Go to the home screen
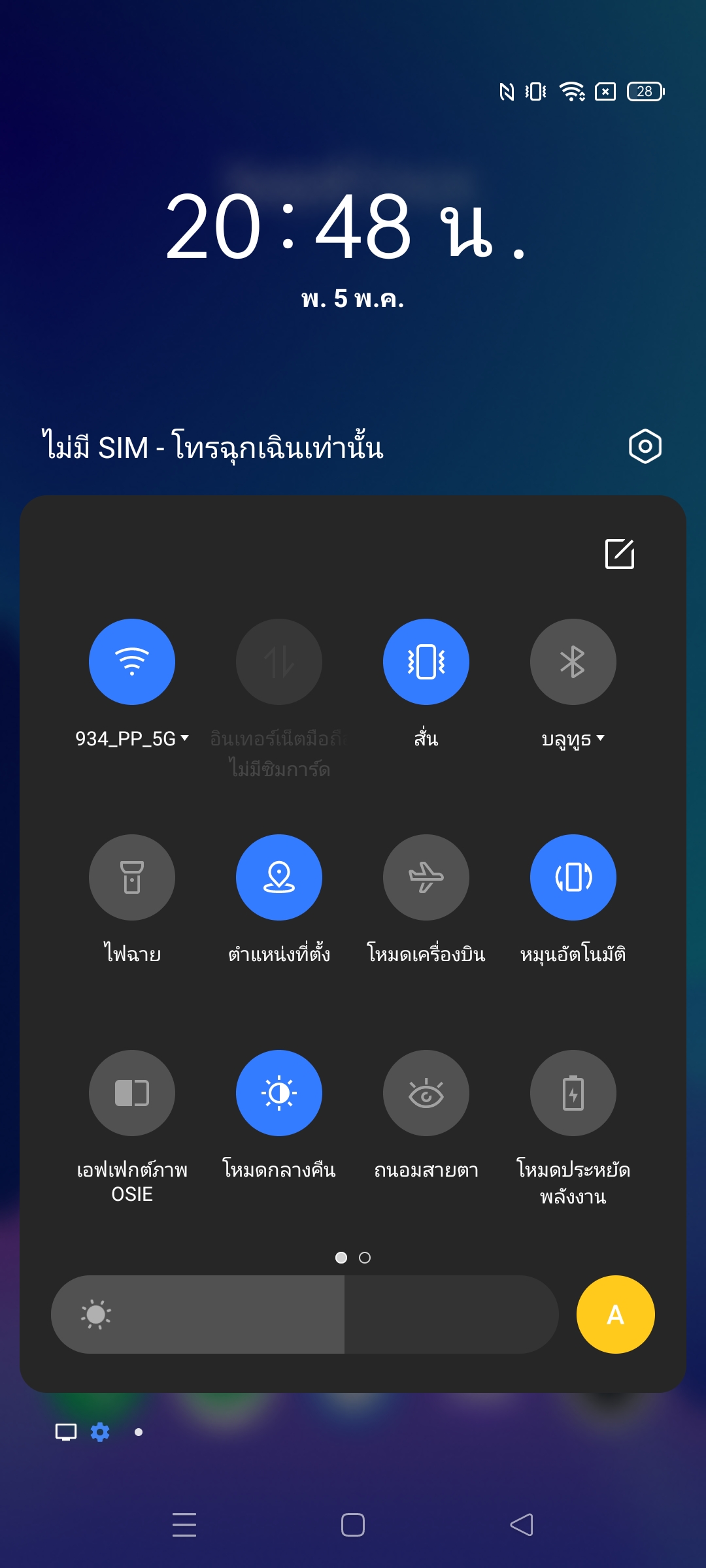The image size is (706, 1568). [x=353, y=1525]
